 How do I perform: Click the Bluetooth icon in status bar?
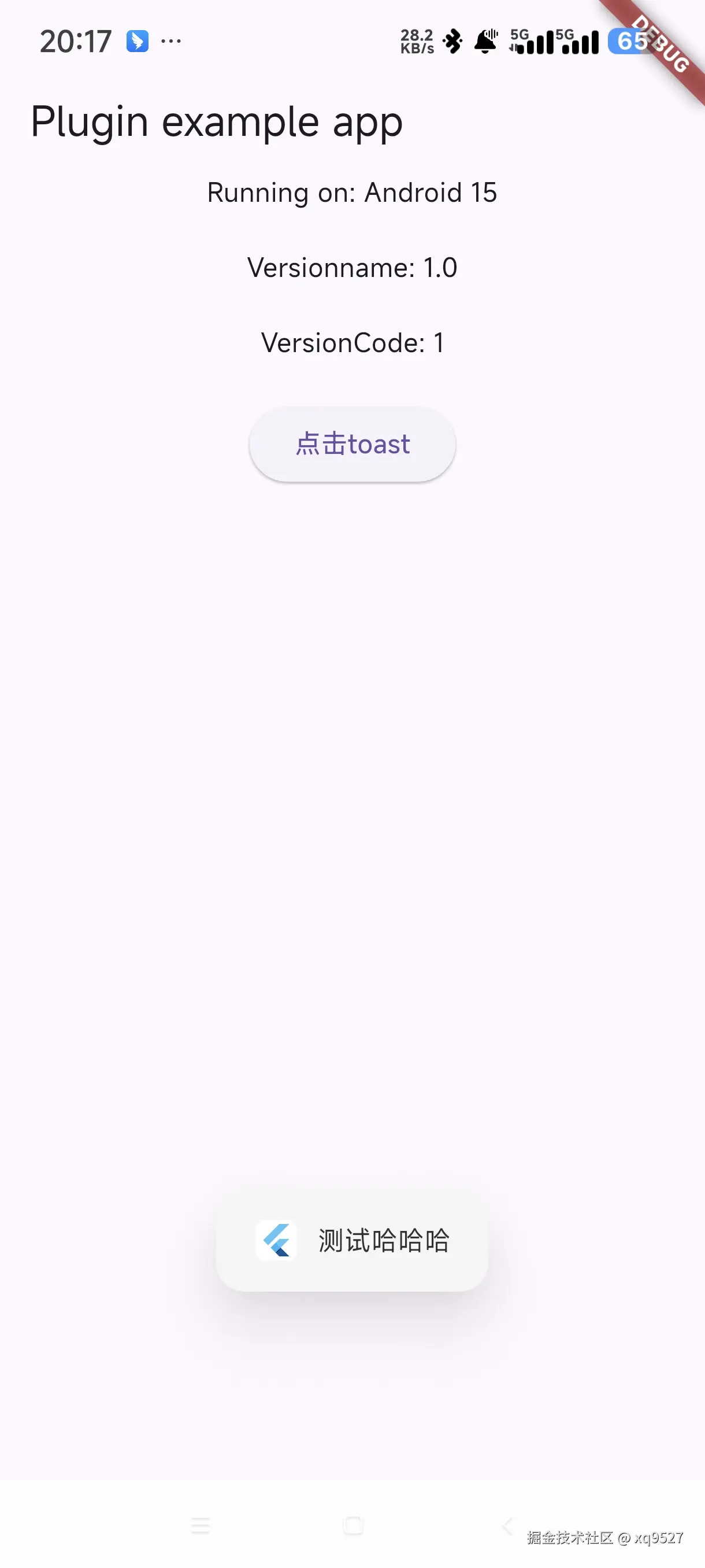click(x=453, y=42)
